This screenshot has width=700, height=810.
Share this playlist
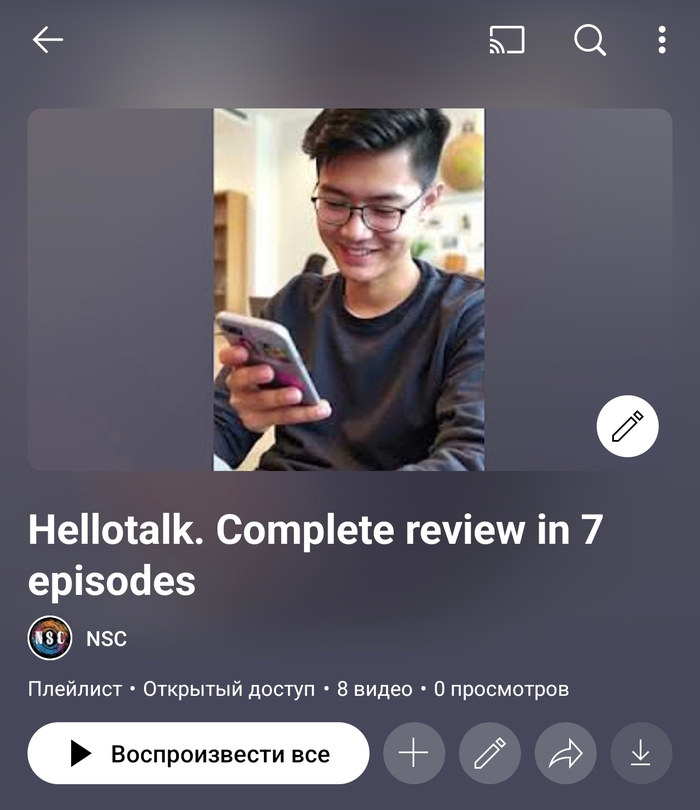(565, 753)
